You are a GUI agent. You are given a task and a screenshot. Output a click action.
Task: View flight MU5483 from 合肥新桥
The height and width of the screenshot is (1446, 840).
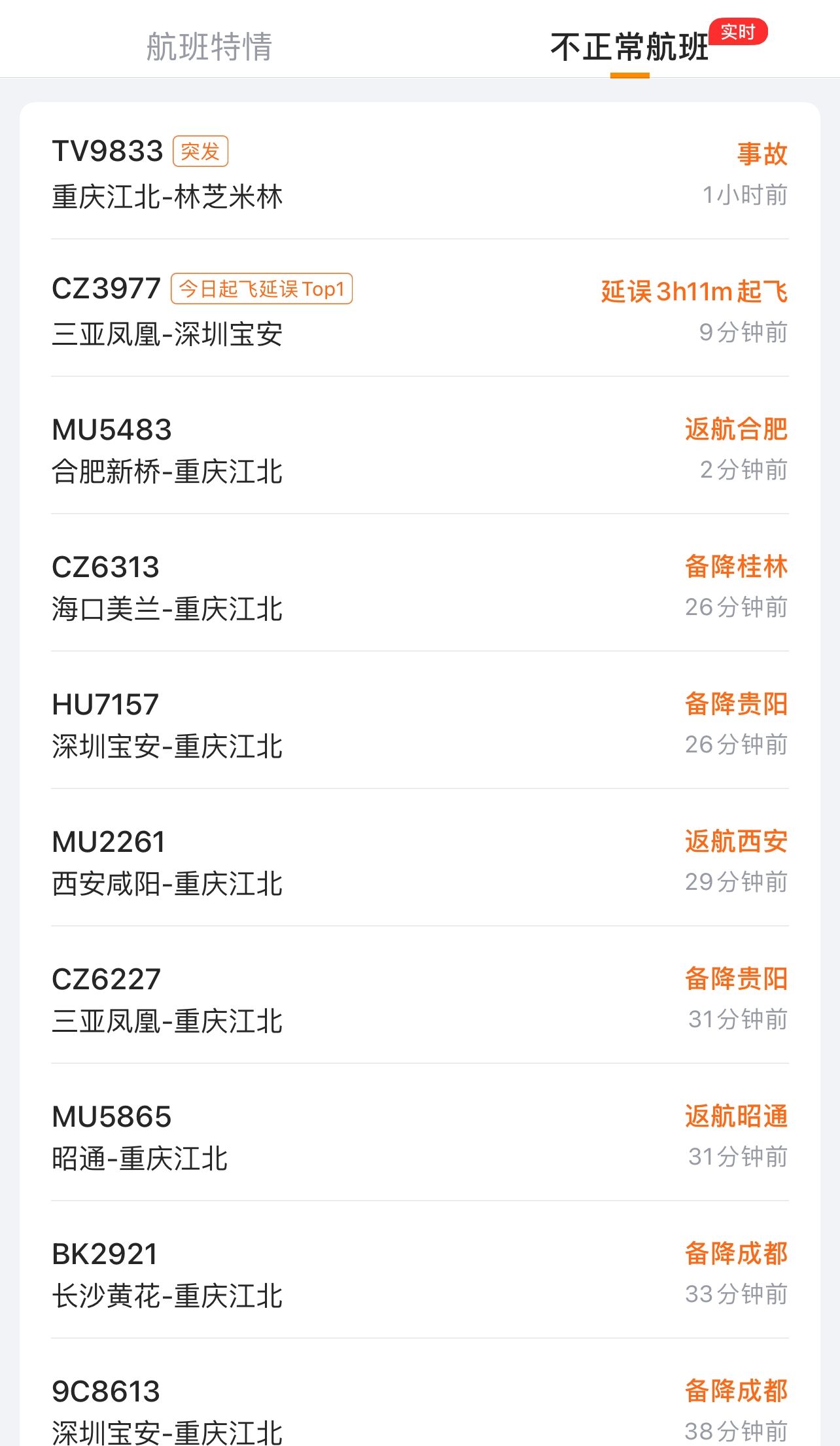[419, 450]
